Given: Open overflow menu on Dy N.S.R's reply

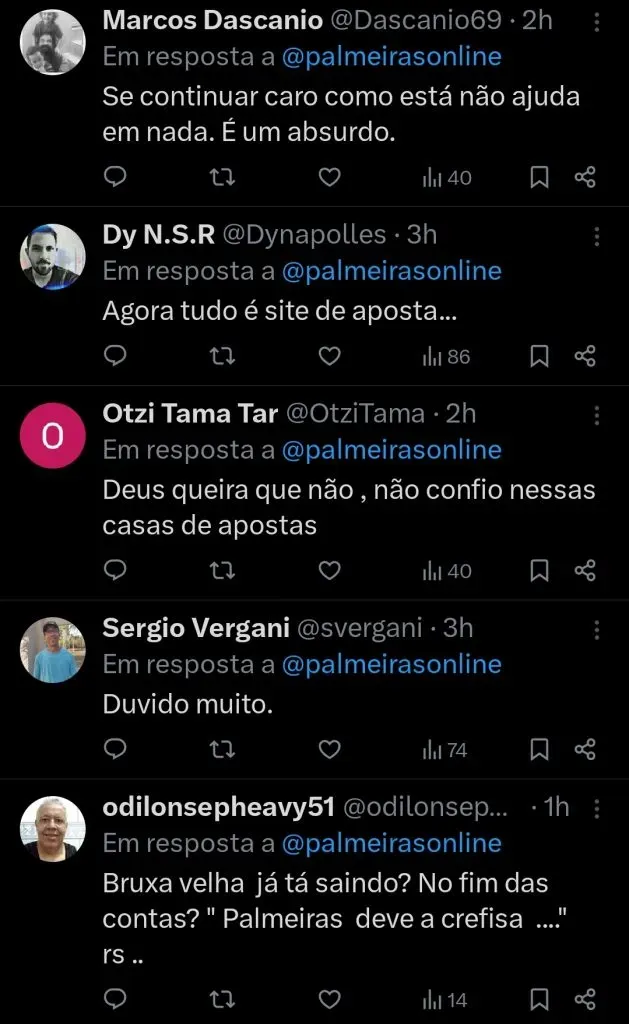Looking at the screenshot, I should click(x=596, y=236).
